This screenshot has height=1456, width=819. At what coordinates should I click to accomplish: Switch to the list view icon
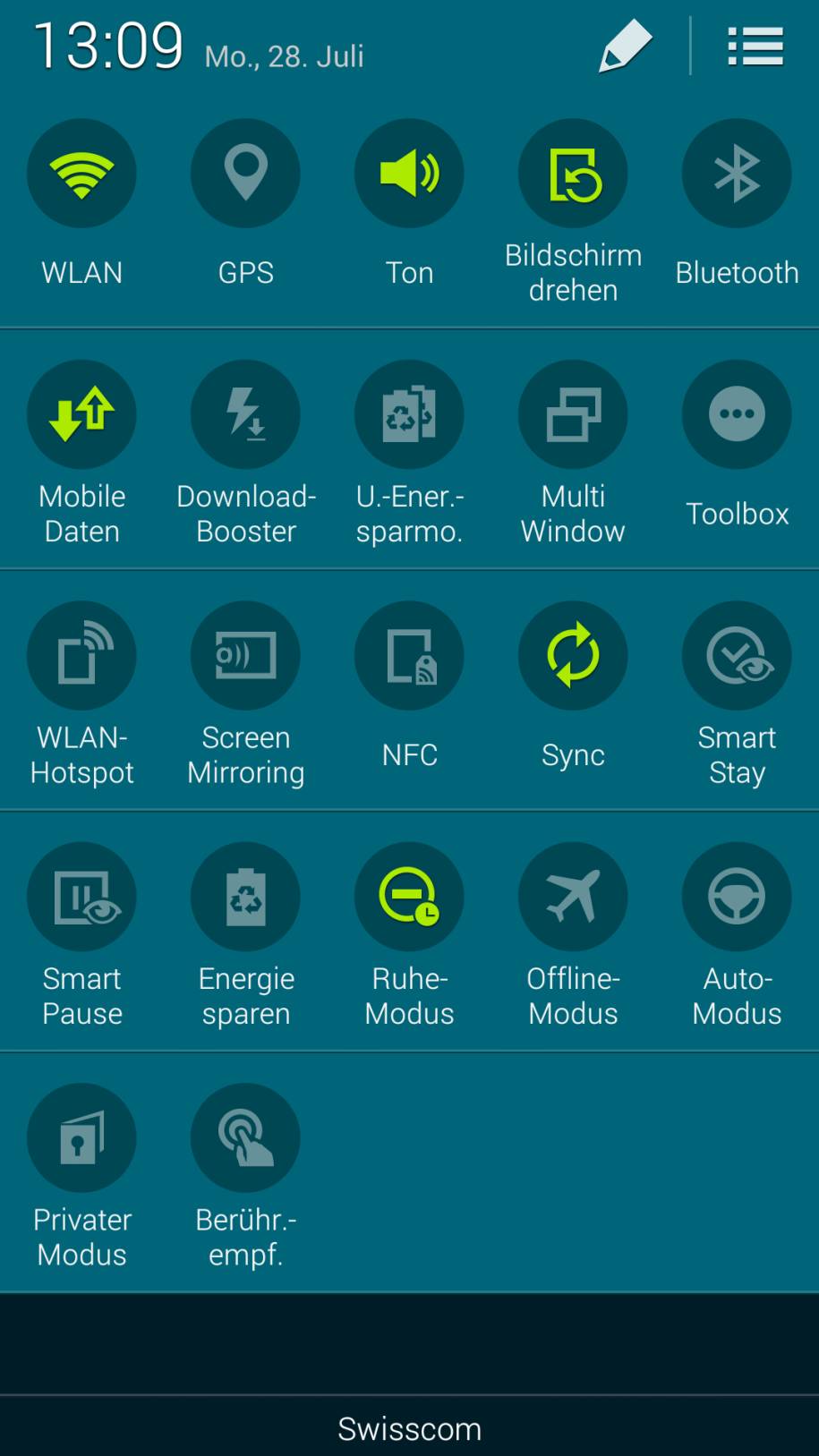pyautogui.click(x=755, y=46)
